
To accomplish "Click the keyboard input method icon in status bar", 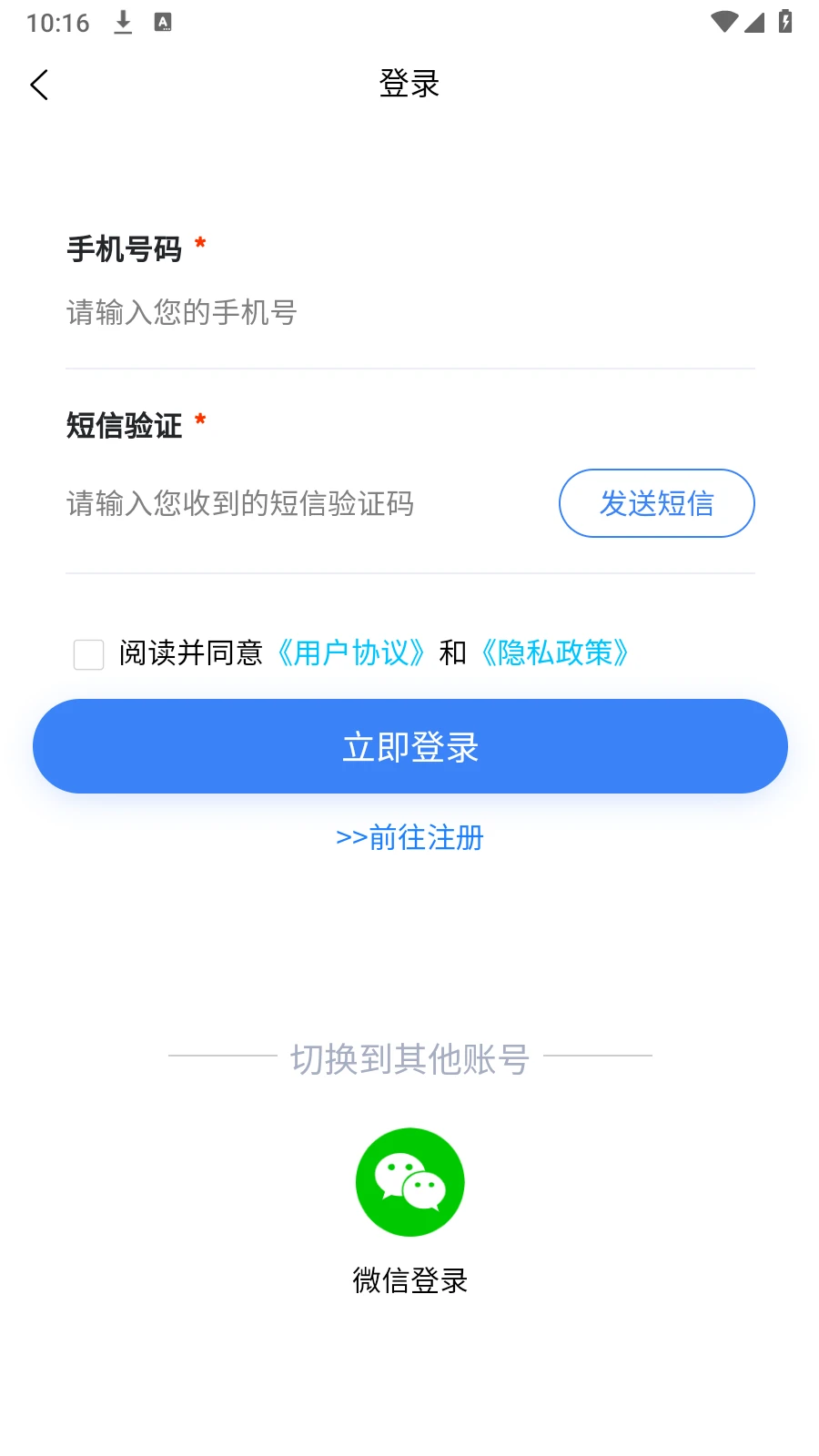I will [x=164, y=22].
